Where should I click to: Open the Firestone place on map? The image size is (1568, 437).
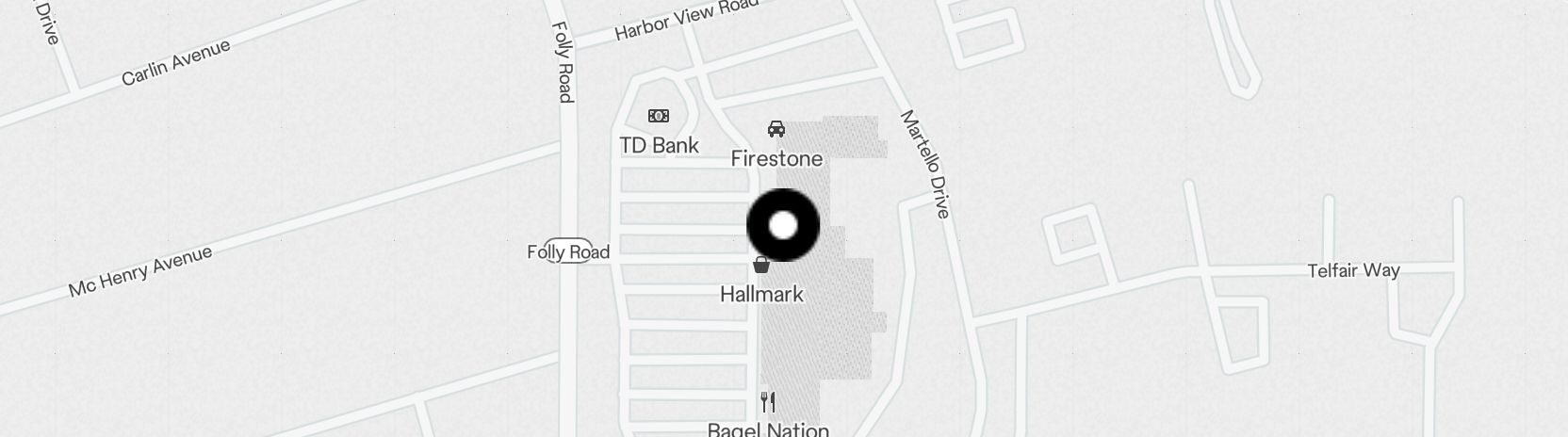776,130
